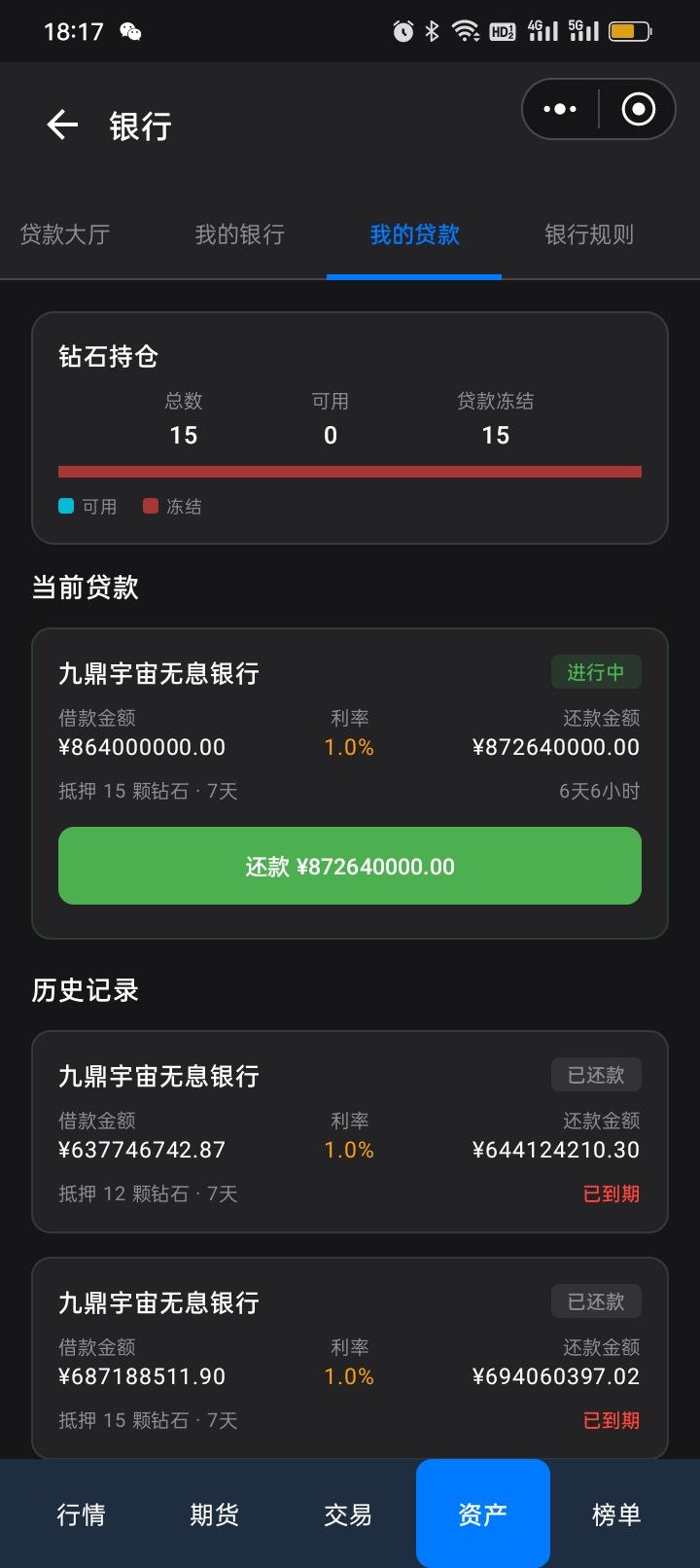This screenshot has height=1568, width=700.
Task: Open the 我的银行 section
Action: pos(240,234)
